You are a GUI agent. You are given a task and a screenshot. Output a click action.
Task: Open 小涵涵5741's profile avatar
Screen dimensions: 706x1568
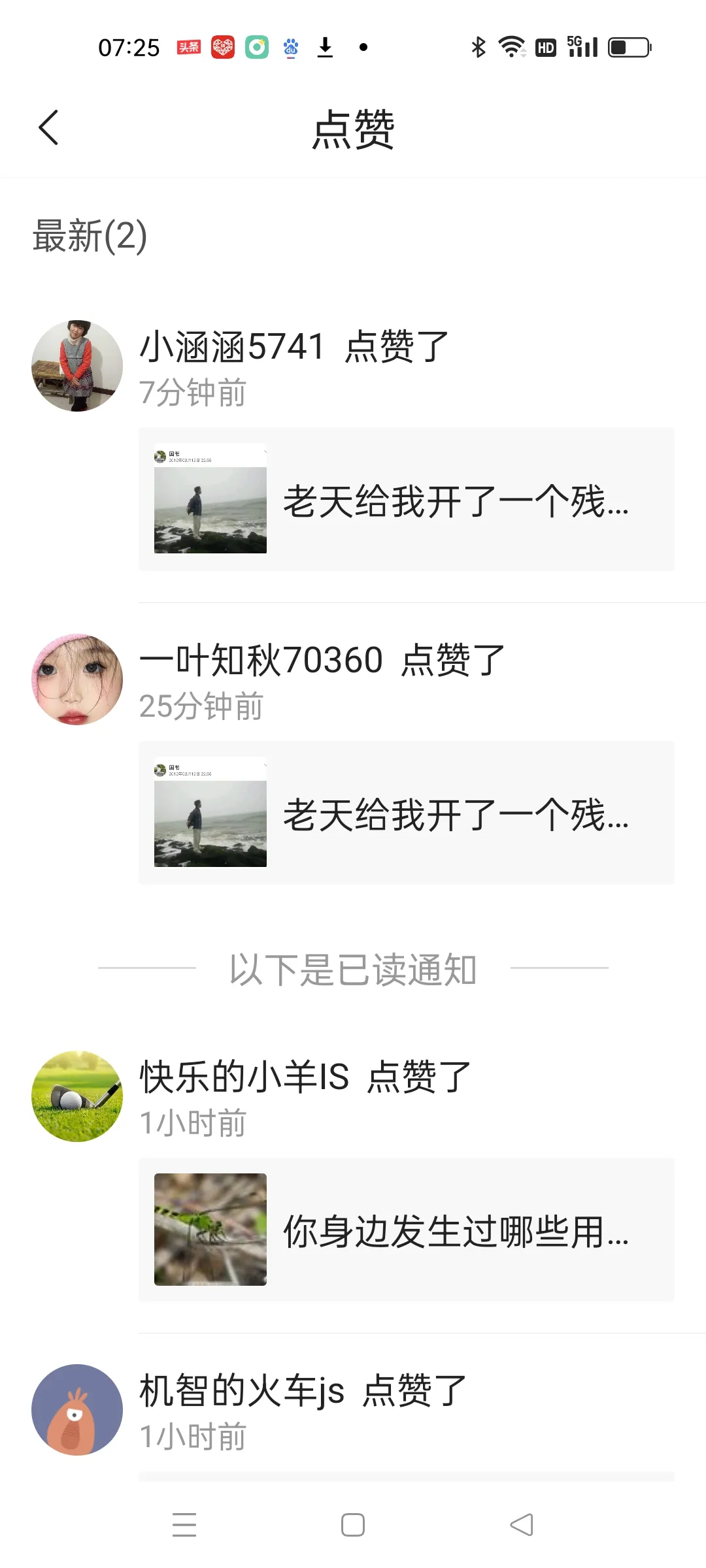click(x=77, y=366)
